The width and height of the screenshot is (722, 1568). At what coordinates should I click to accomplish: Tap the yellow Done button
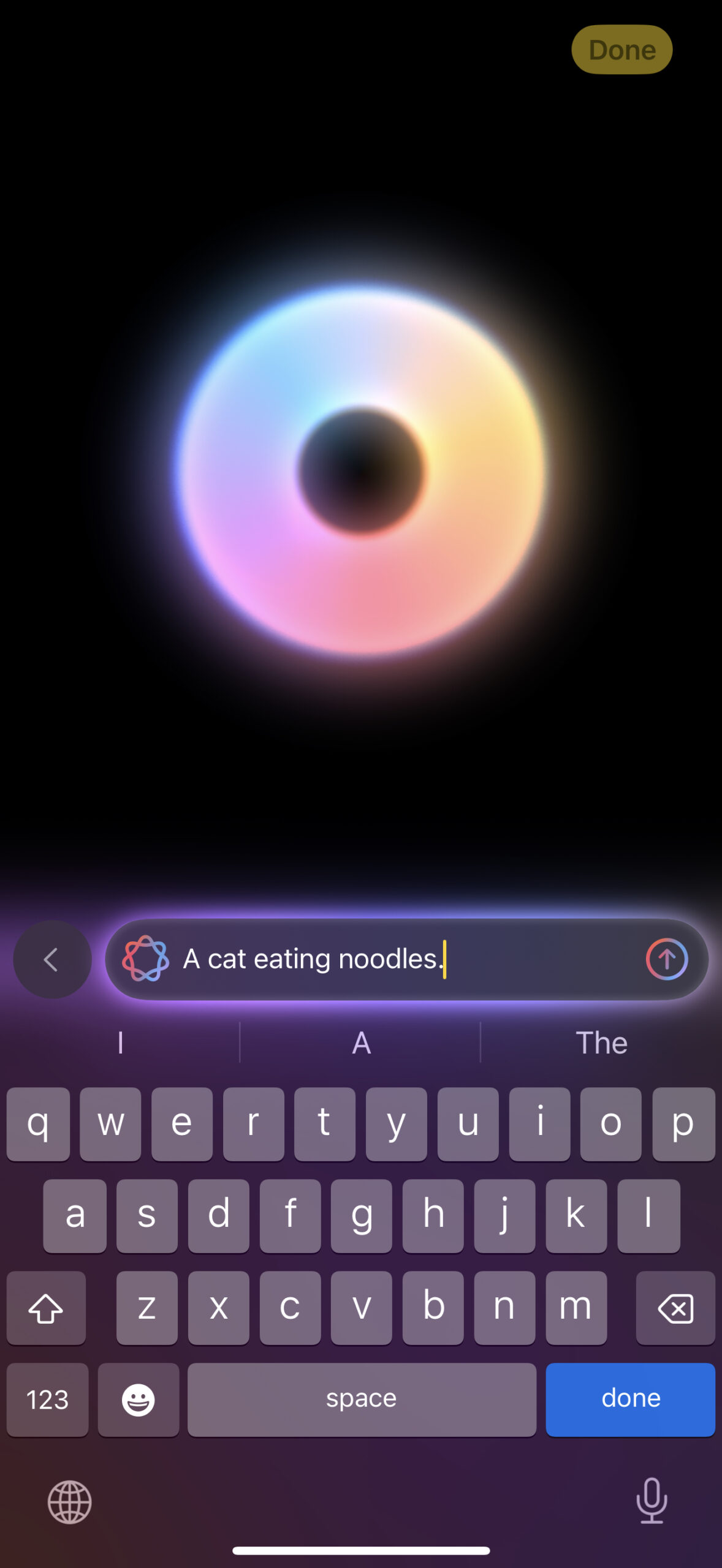click(621, 50)
